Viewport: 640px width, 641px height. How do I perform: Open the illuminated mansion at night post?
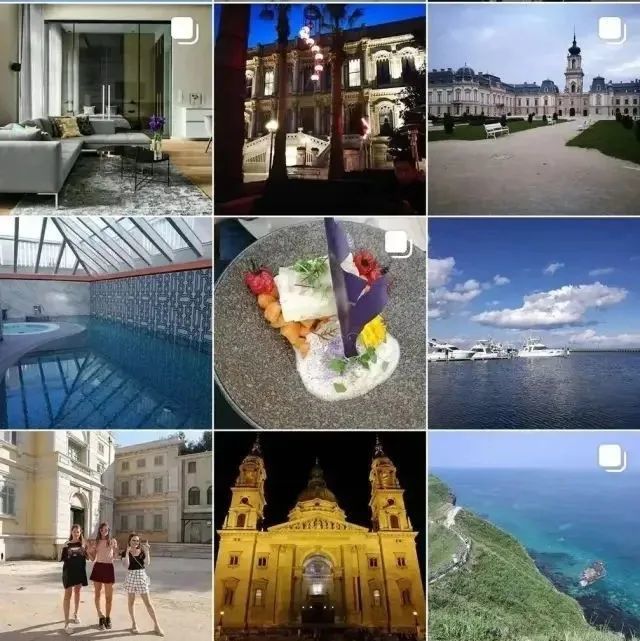click(319, 108)
